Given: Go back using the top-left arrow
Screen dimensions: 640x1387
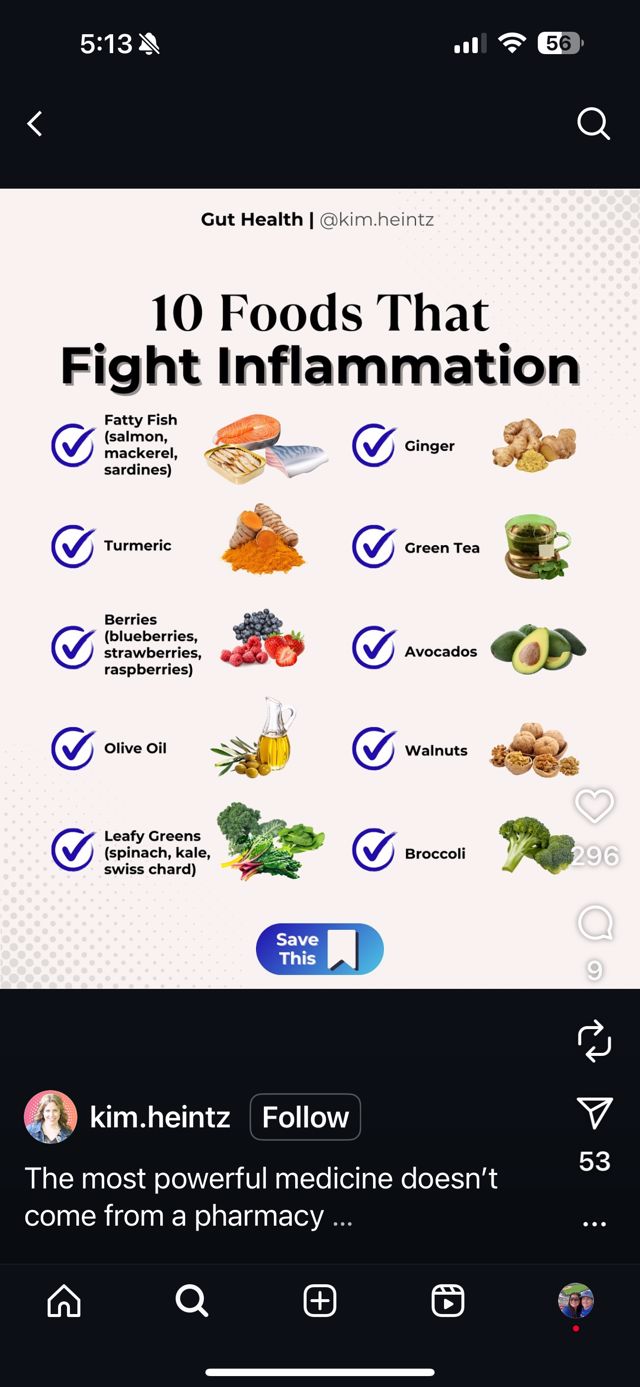Looking at the screenshot, I should pyautogui.click(x=35, y=124).
